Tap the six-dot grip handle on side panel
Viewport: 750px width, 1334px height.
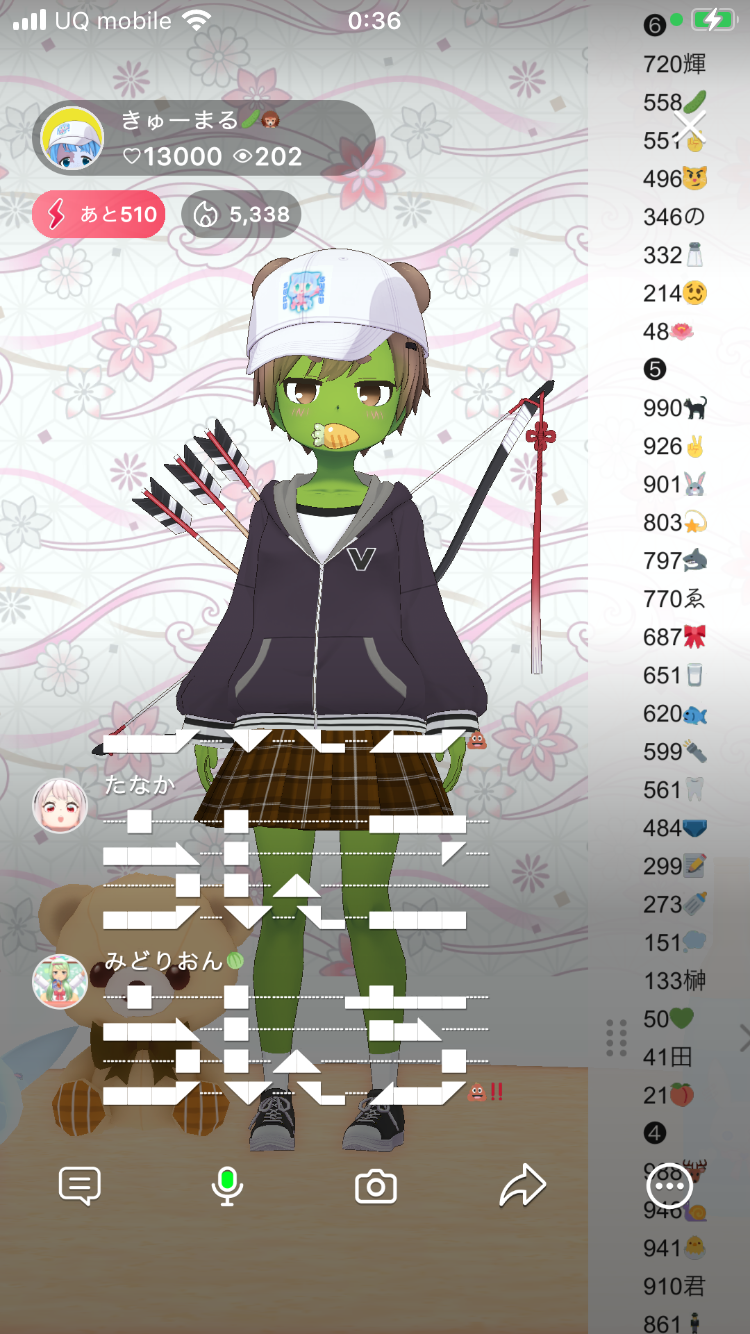coord(617,1038)
